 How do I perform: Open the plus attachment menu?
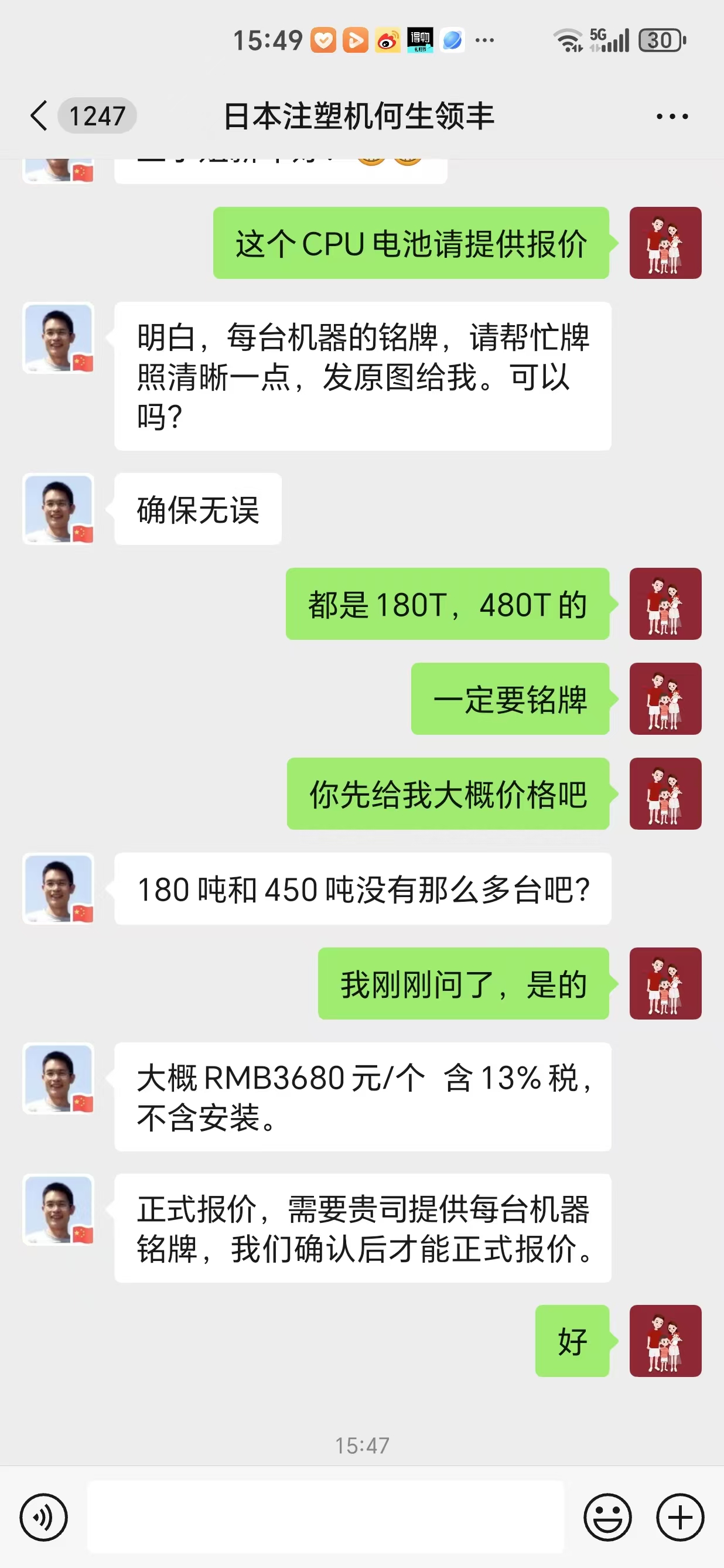tap(680, 1517)
